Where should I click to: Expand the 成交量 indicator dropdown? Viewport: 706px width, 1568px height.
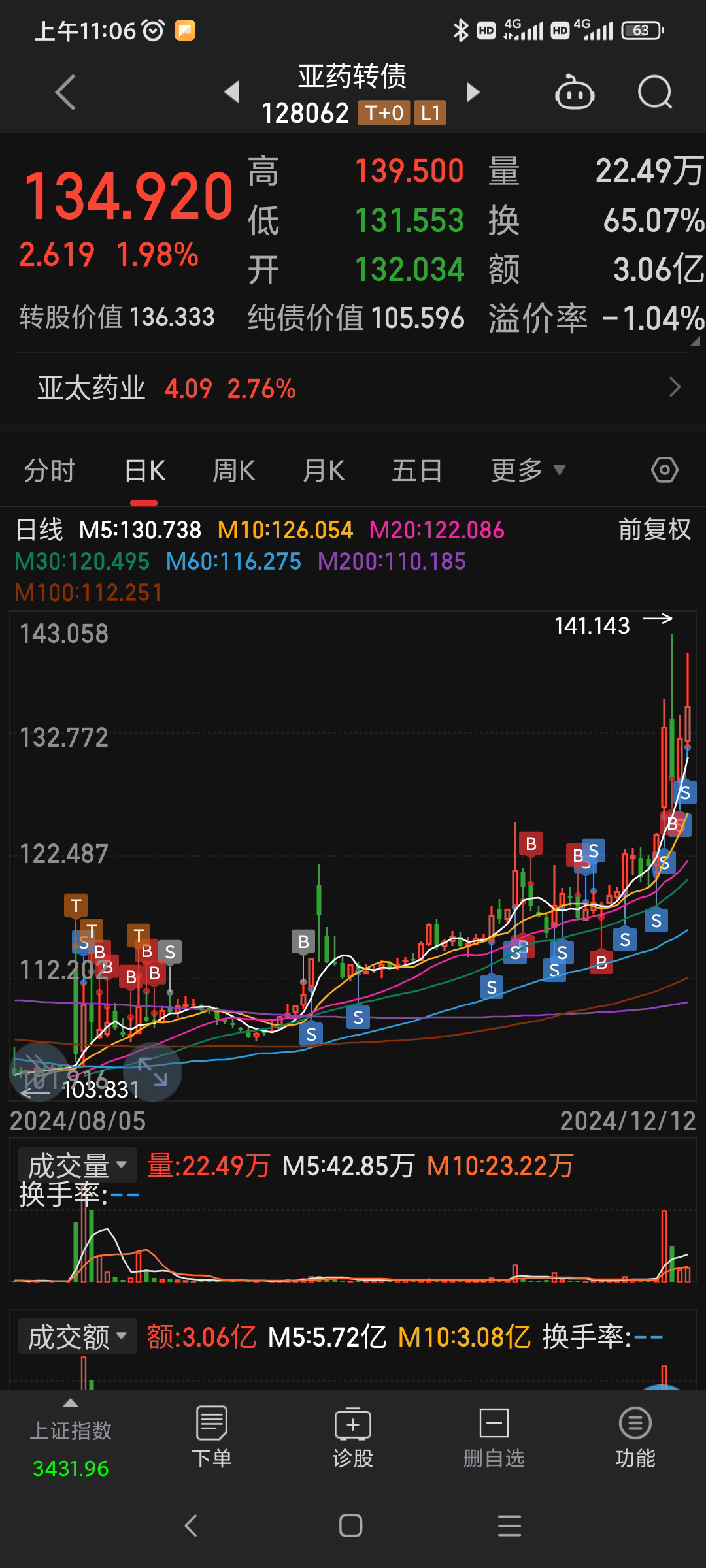pyautogui.click(x=77, y=1165)
